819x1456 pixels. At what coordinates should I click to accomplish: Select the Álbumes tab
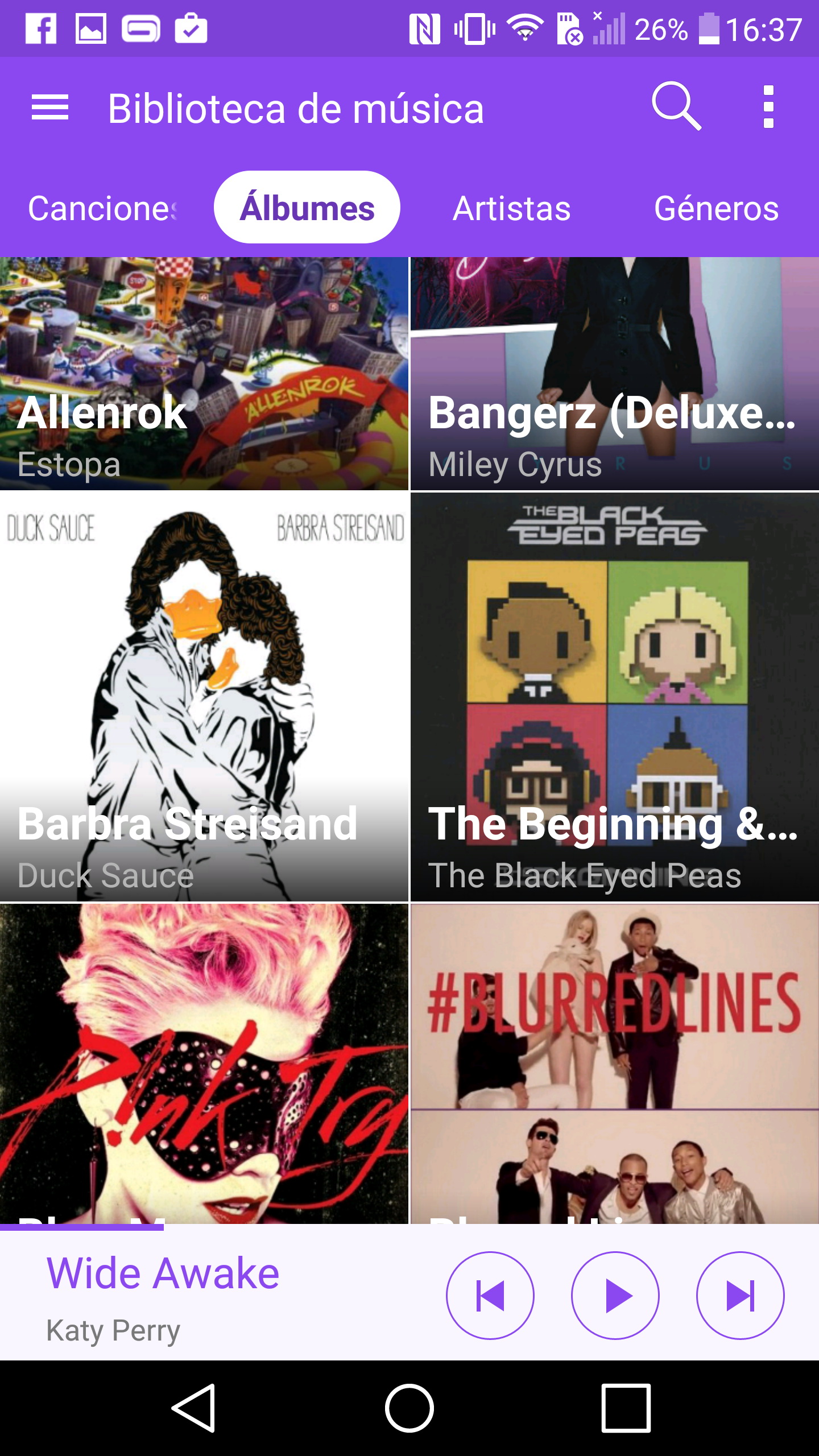[x=307, y=208]
